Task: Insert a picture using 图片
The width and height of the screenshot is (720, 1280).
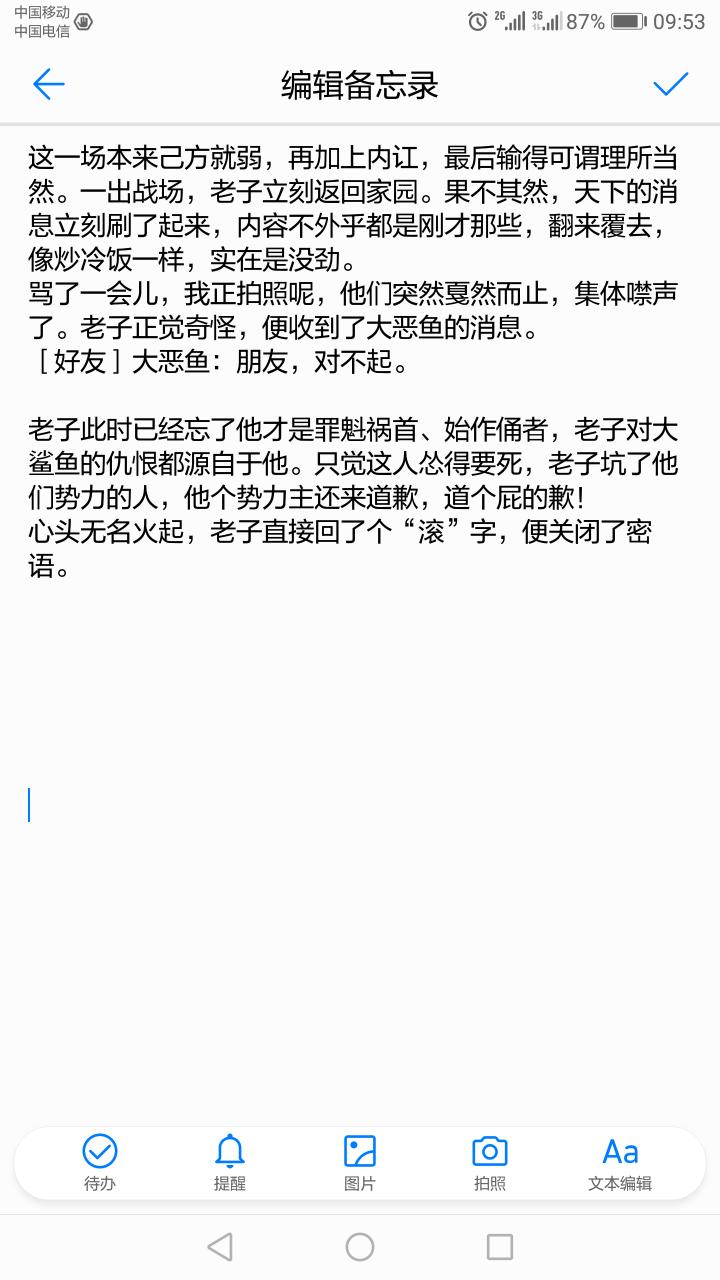Action: [360, 1163]
